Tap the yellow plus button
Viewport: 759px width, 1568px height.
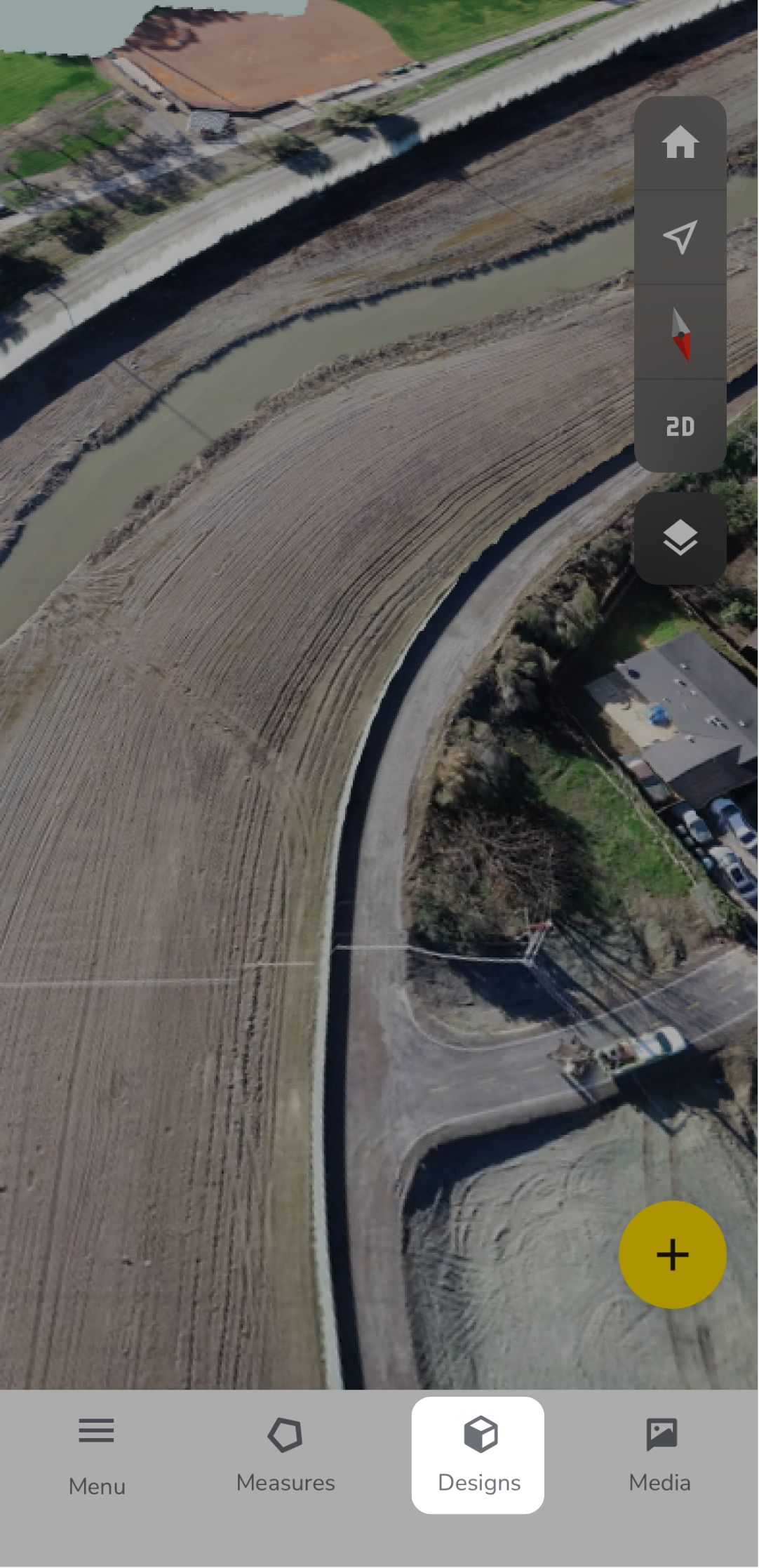click(x=672, y=1254)
